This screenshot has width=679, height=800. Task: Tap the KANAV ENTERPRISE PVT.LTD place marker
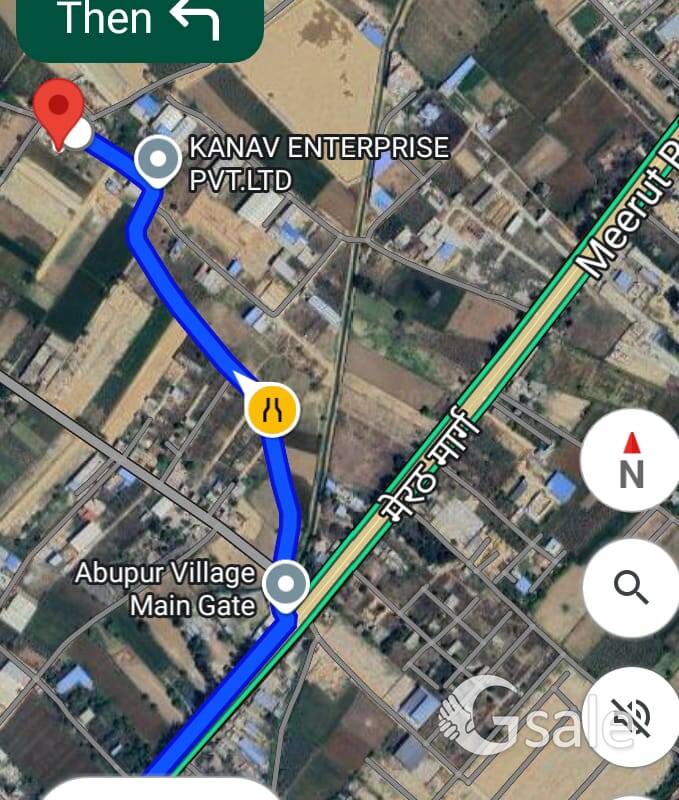pos(157,162)
